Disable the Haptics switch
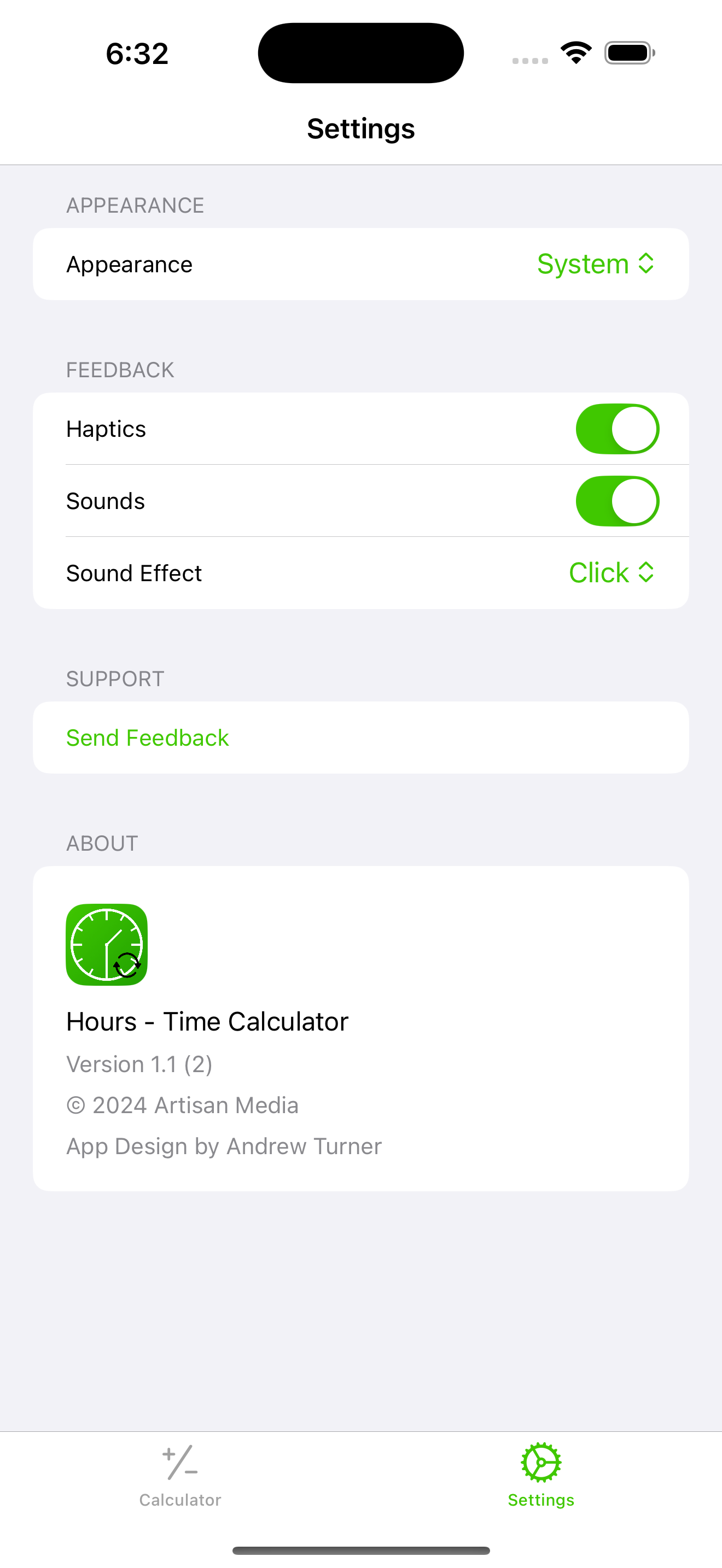This screenshot has width=722, height=1568. point(618,429)
